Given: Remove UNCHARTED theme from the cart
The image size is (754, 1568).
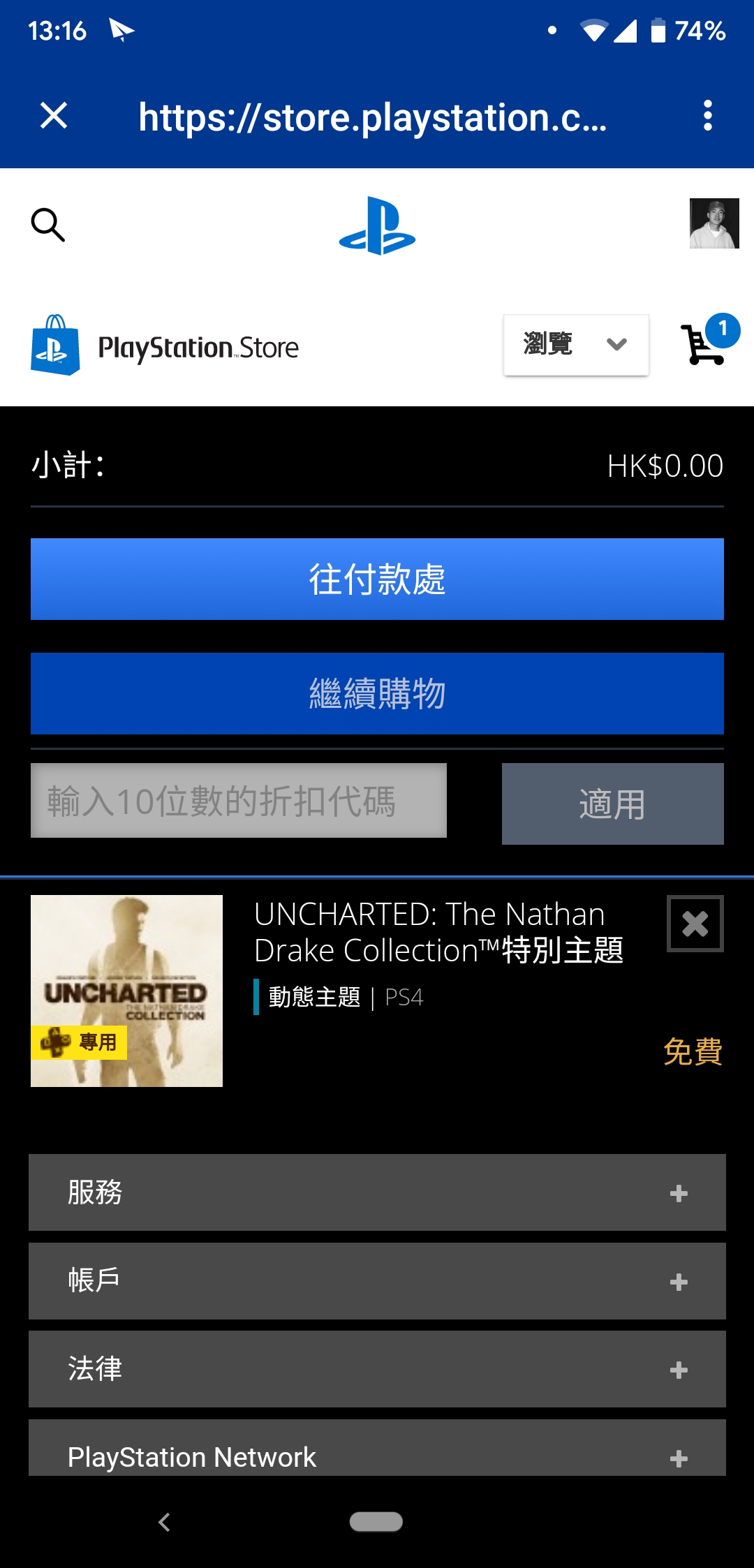Looking at the screenshot, I should pos(695,924).
